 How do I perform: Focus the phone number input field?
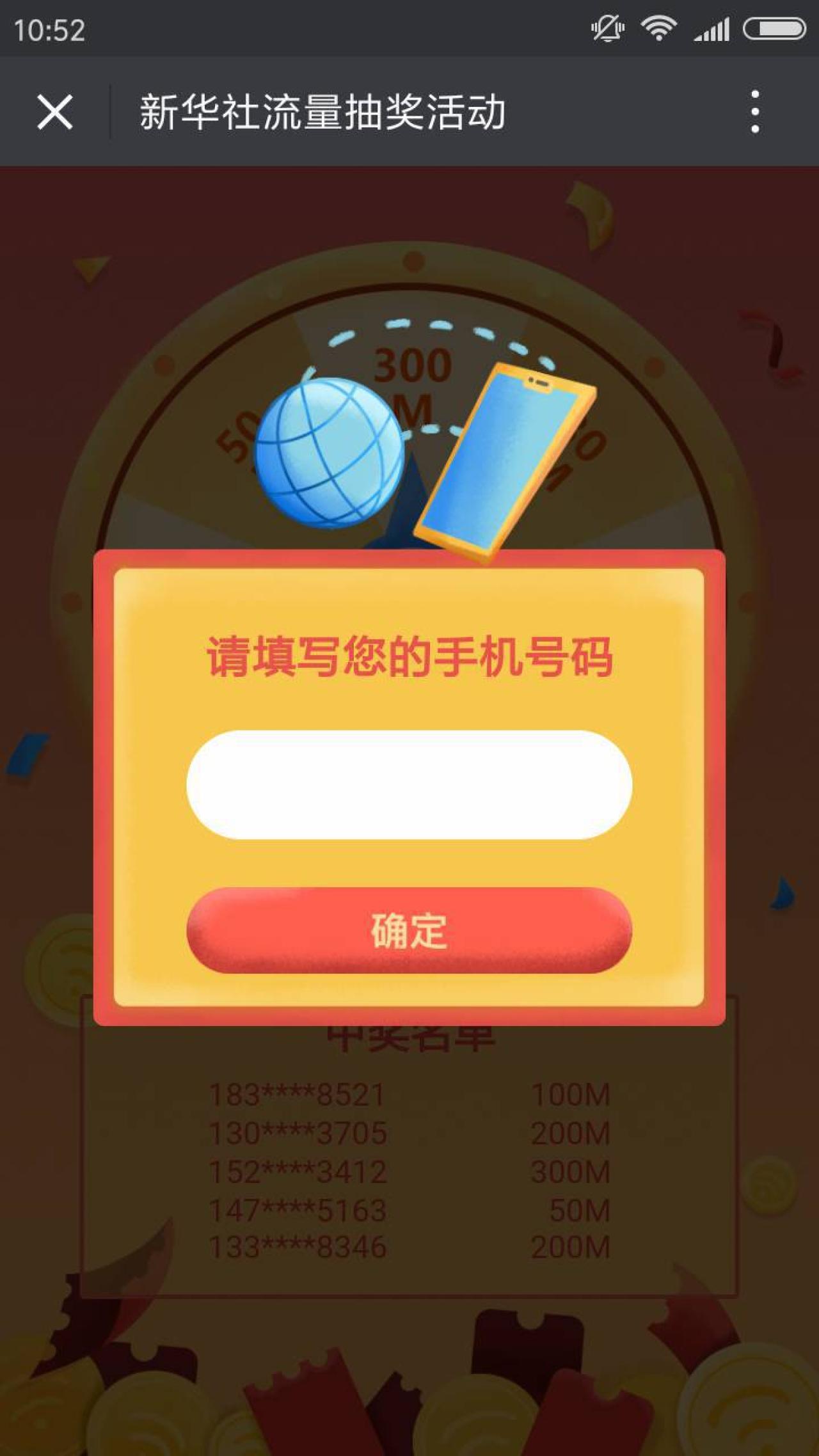(x=409, y=785)
